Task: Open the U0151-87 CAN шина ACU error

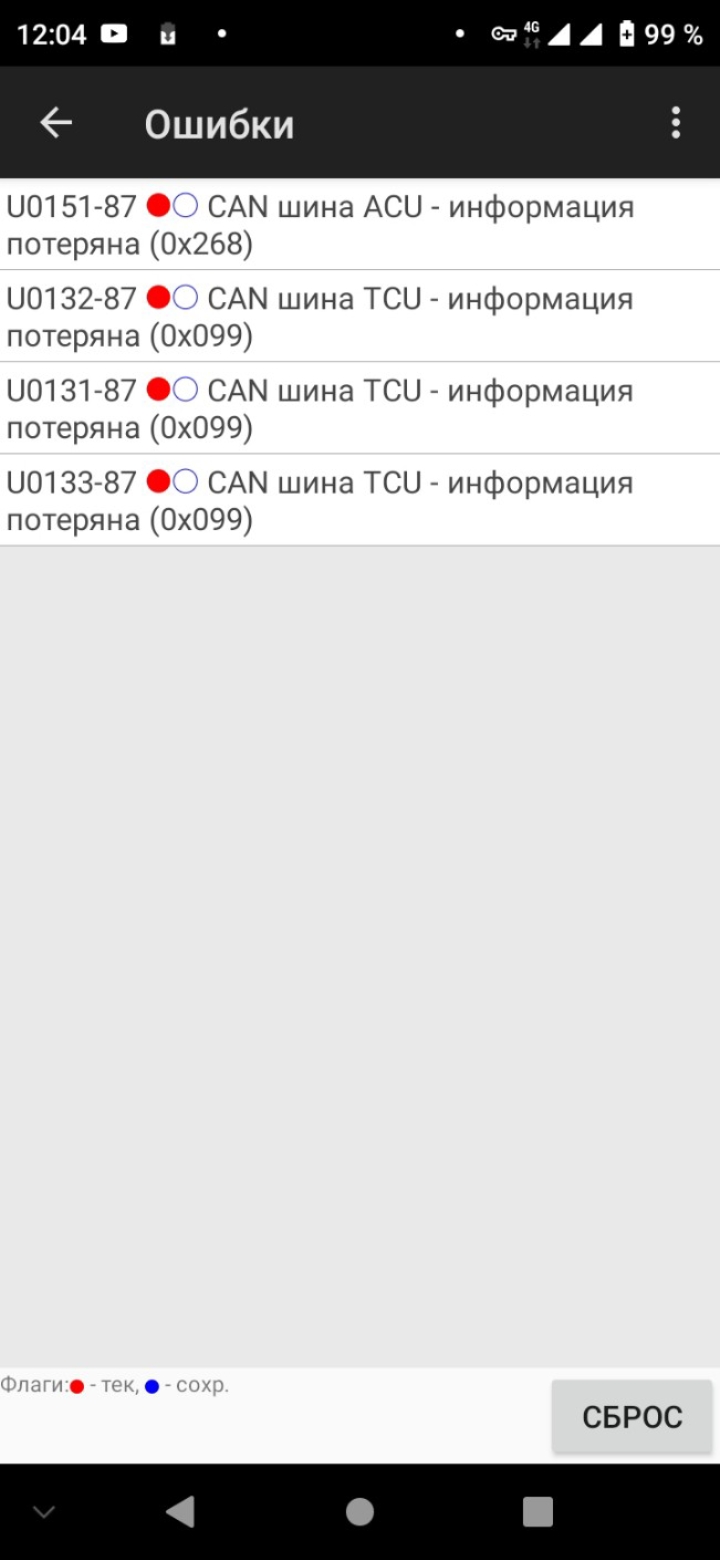Action: tap(360, 225)
